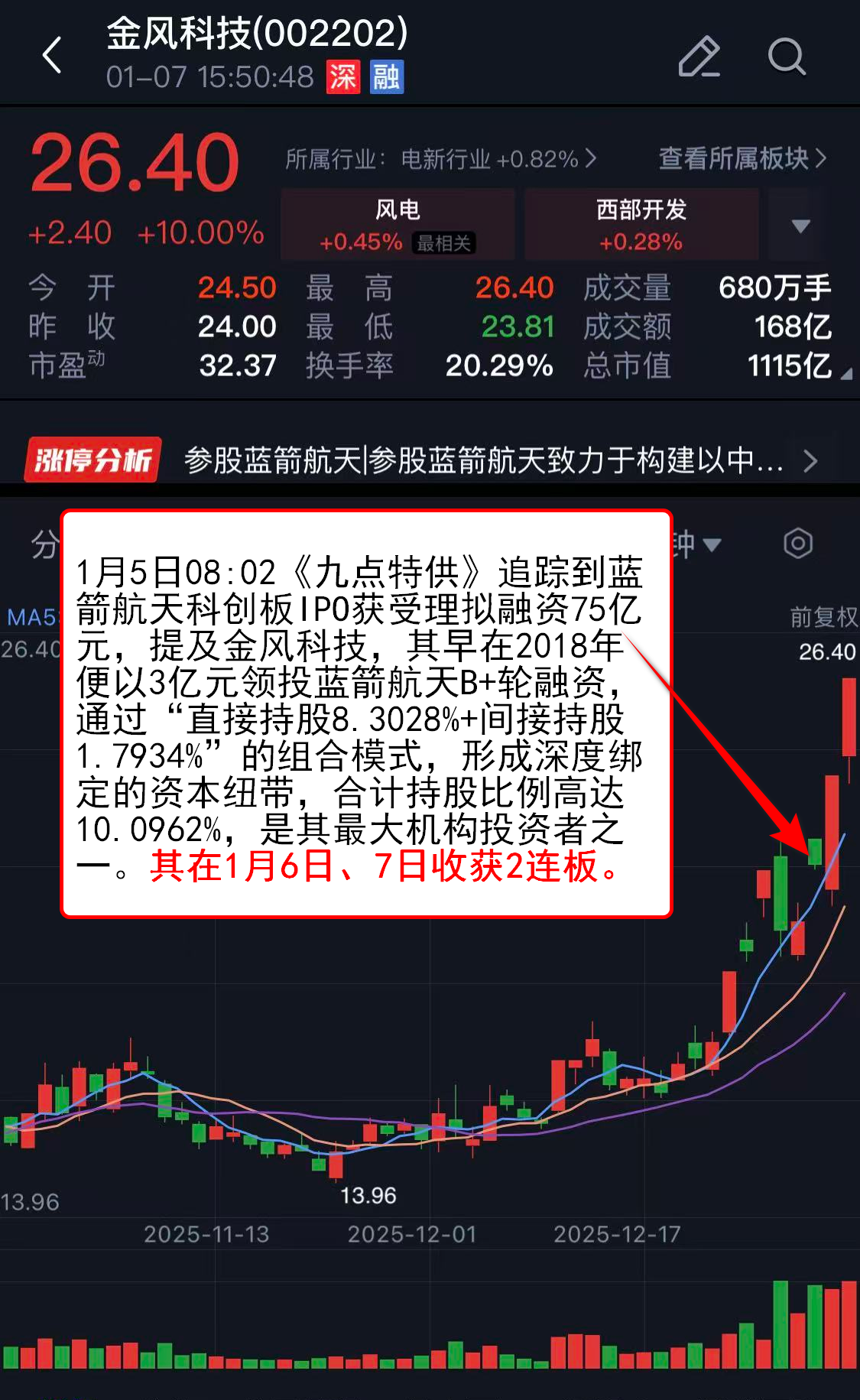
Task: Open chart settings hexagon icon
Action: (x=797, y=544)
